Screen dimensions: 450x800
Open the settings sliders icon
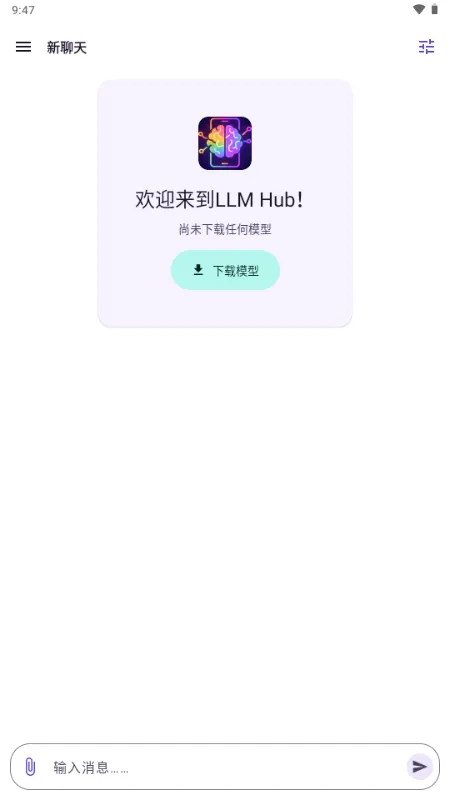pos(427,47)
